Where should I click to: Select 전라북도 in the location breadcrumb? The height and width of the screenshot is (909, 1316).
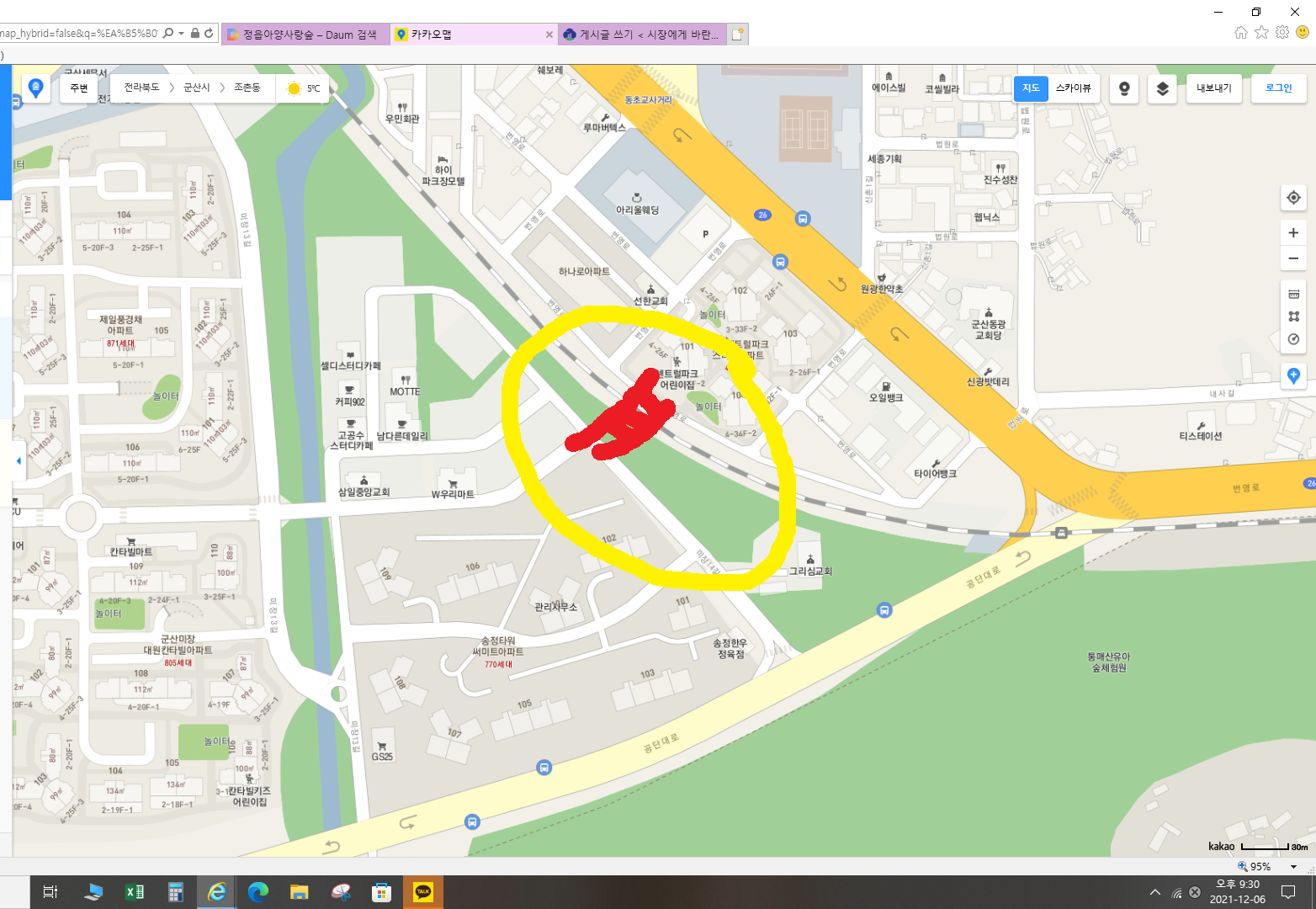tap(141, 88)
